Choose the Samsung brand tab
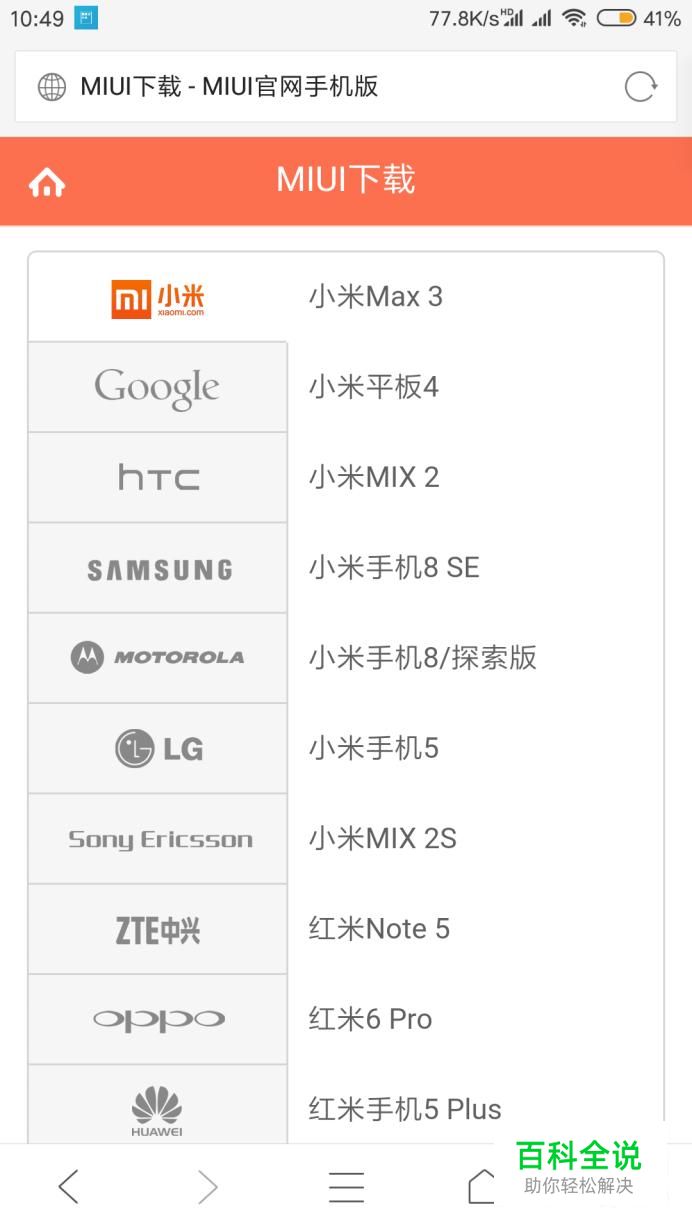The image size is (692, 1230). [x=158, y=569]
